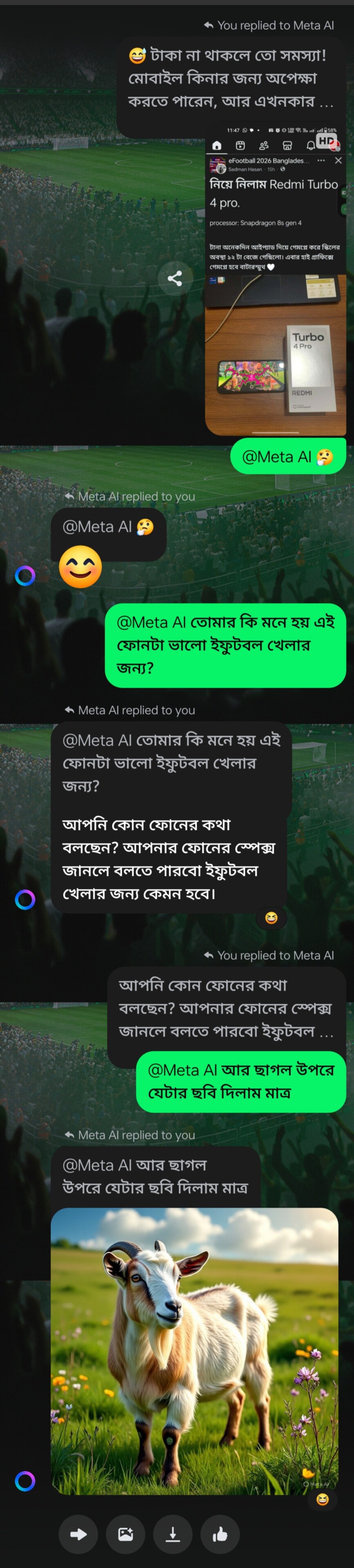Image resolution: width=354 pixels, height=1568 pixels.
Task: View the laughing reaction on Meta AI's phone specs reply
Action: 271,917
